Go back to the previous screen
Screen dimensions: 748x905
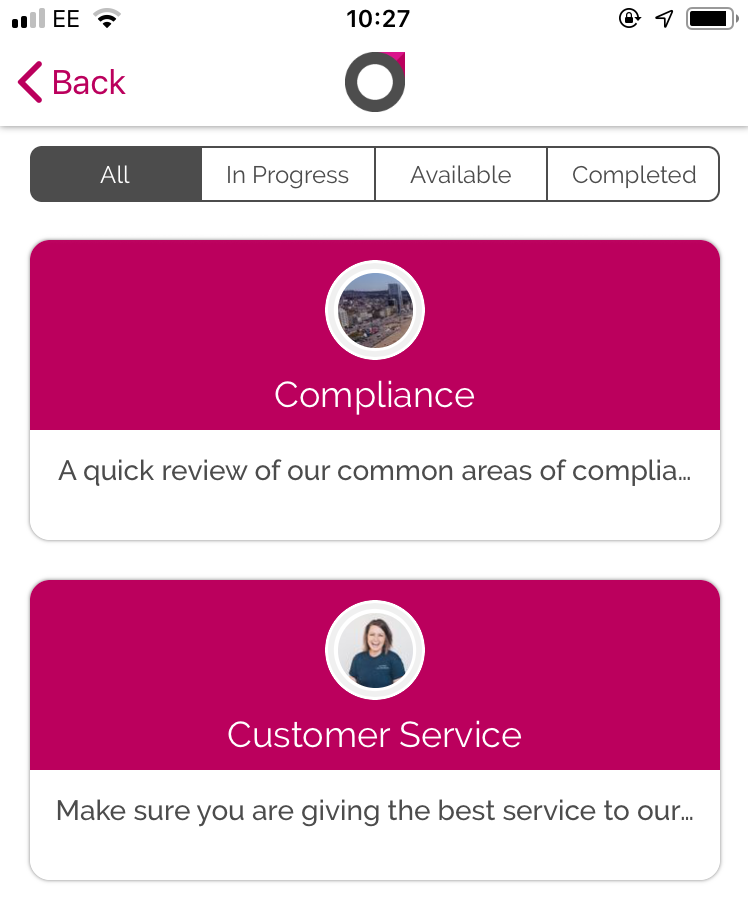click(x=71, y=82)
